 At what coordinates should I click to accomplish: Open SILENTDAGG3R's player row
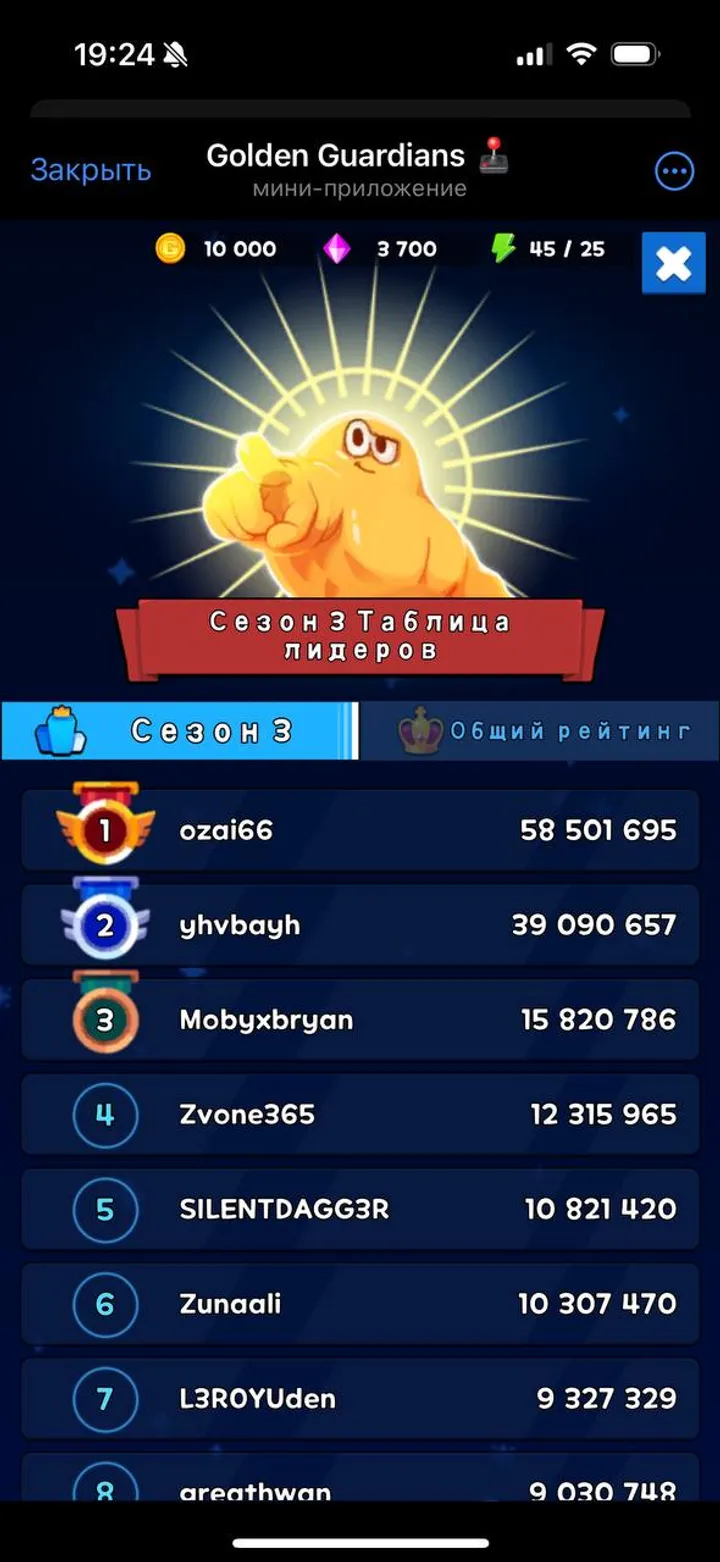coord(360,1209)
